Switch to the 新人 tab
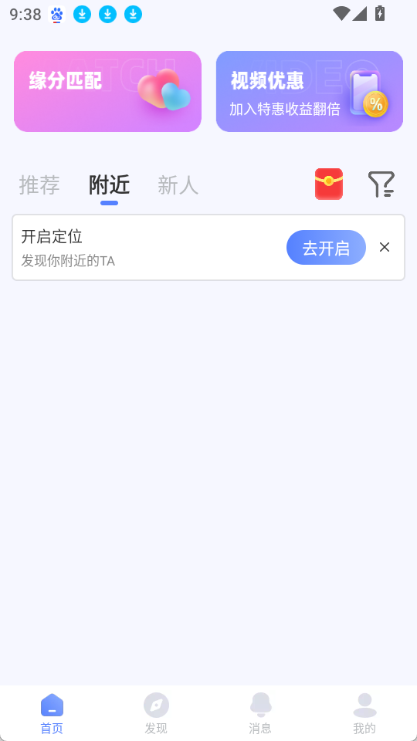Screen dimensions: 417x741 pyautogui.click(x=178, y=185)
